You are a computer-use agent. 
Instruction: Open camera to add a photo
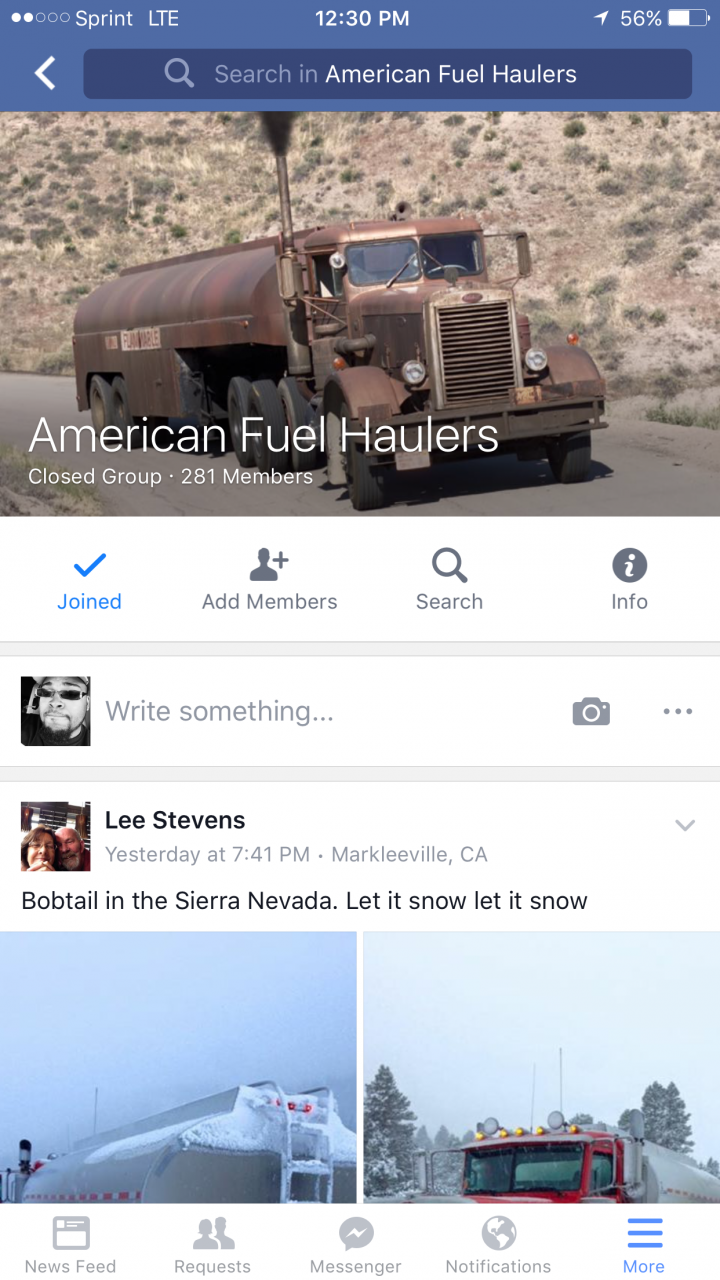point(591,711)
